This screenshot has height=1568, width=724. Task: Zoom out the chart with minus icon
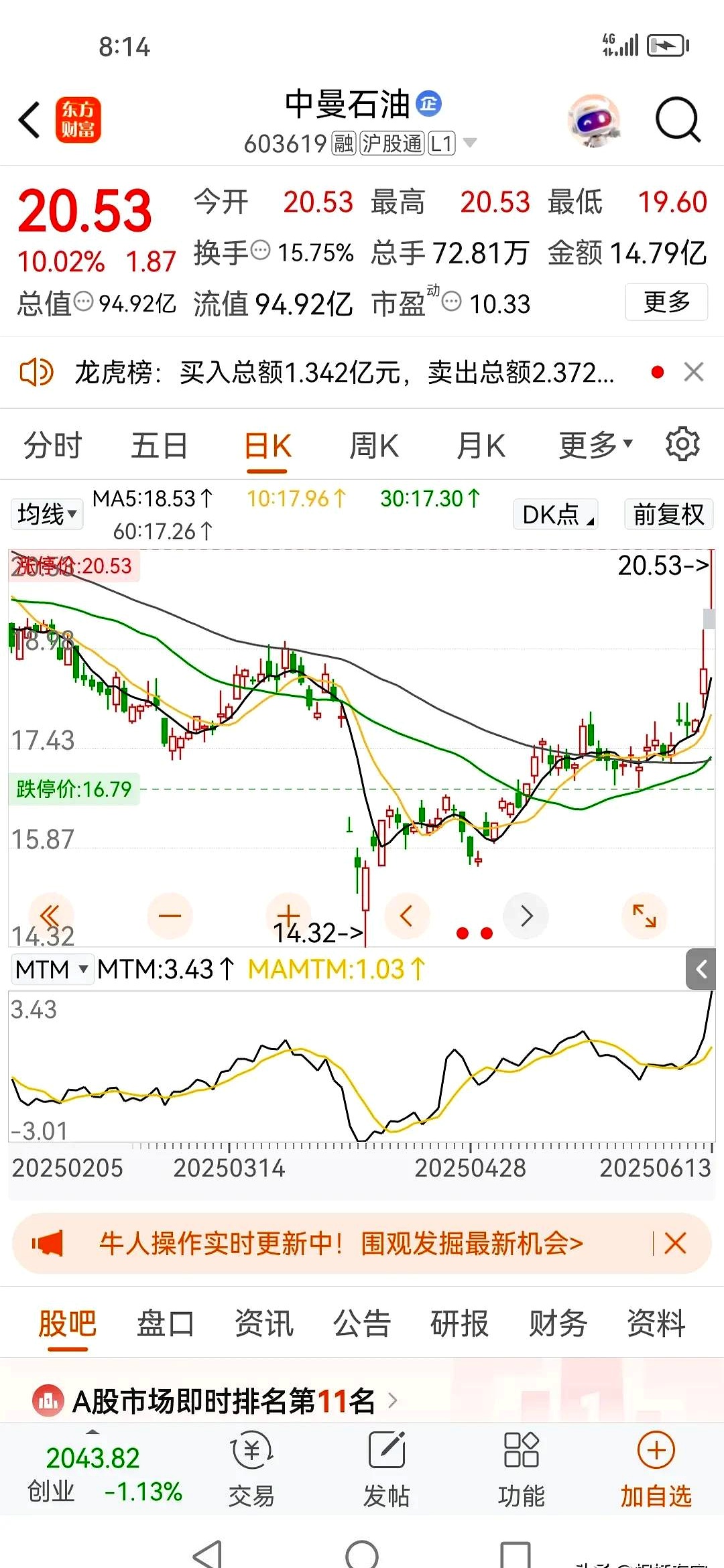pos(170,915)
